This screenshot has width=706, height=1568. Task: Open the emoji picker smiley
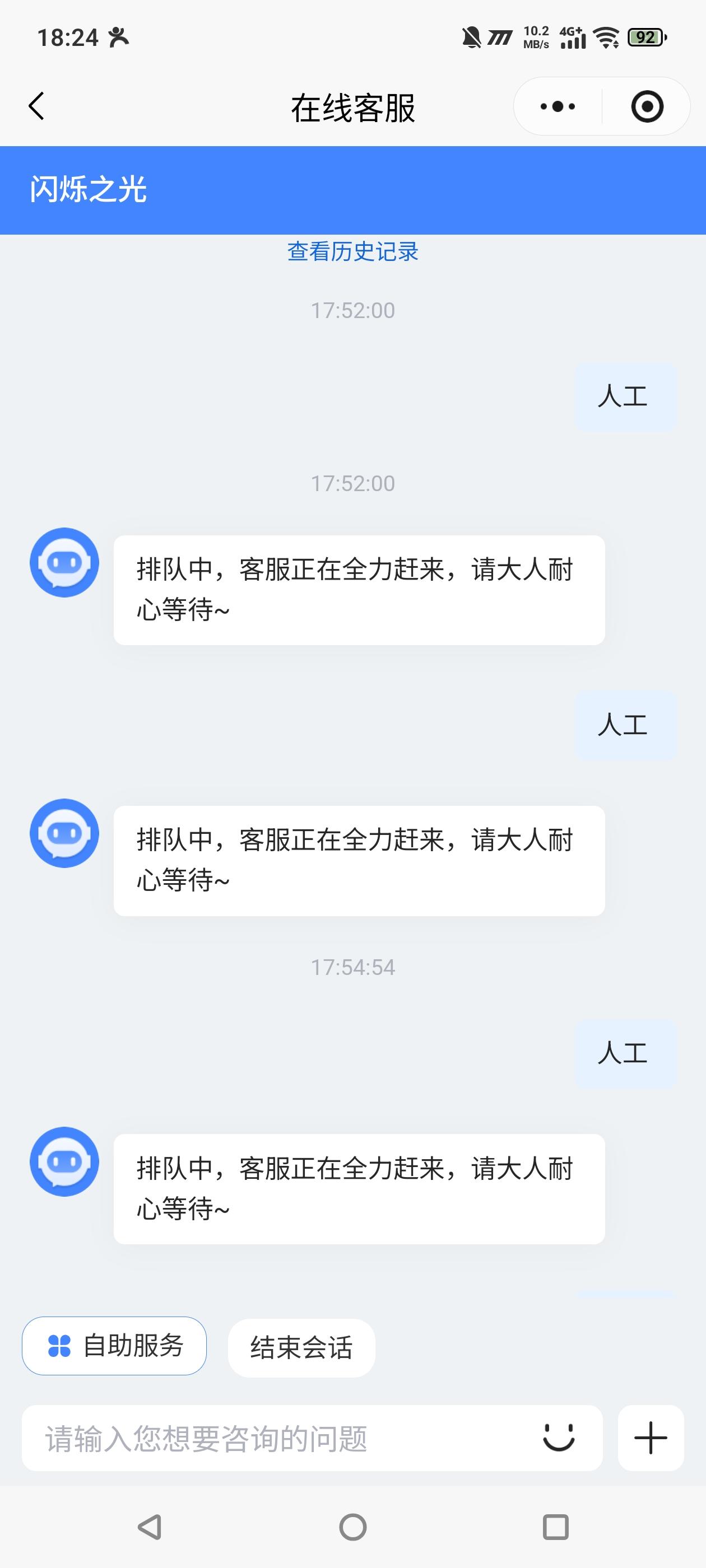[558, 1438]
